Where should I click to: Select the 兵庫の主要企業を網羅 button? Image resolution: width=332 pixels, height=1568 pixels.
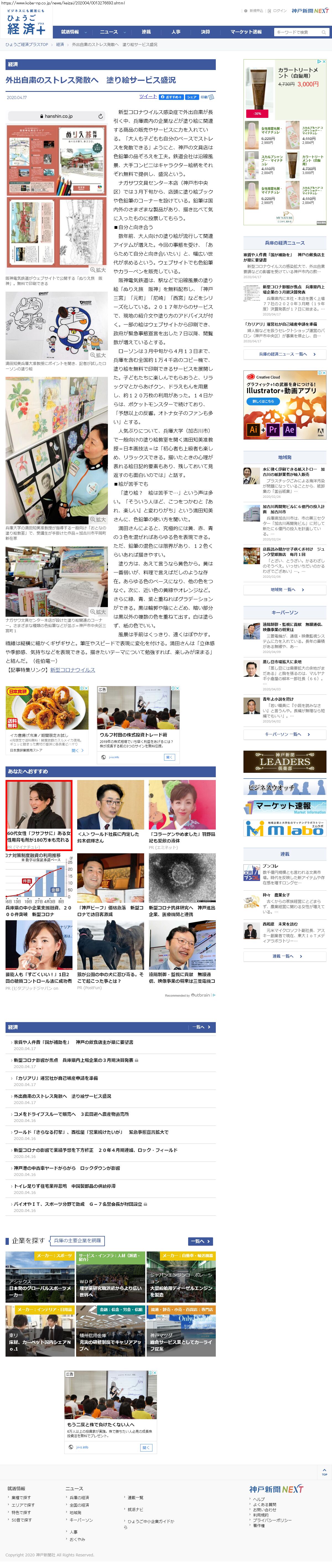(x=77, y=1240)
